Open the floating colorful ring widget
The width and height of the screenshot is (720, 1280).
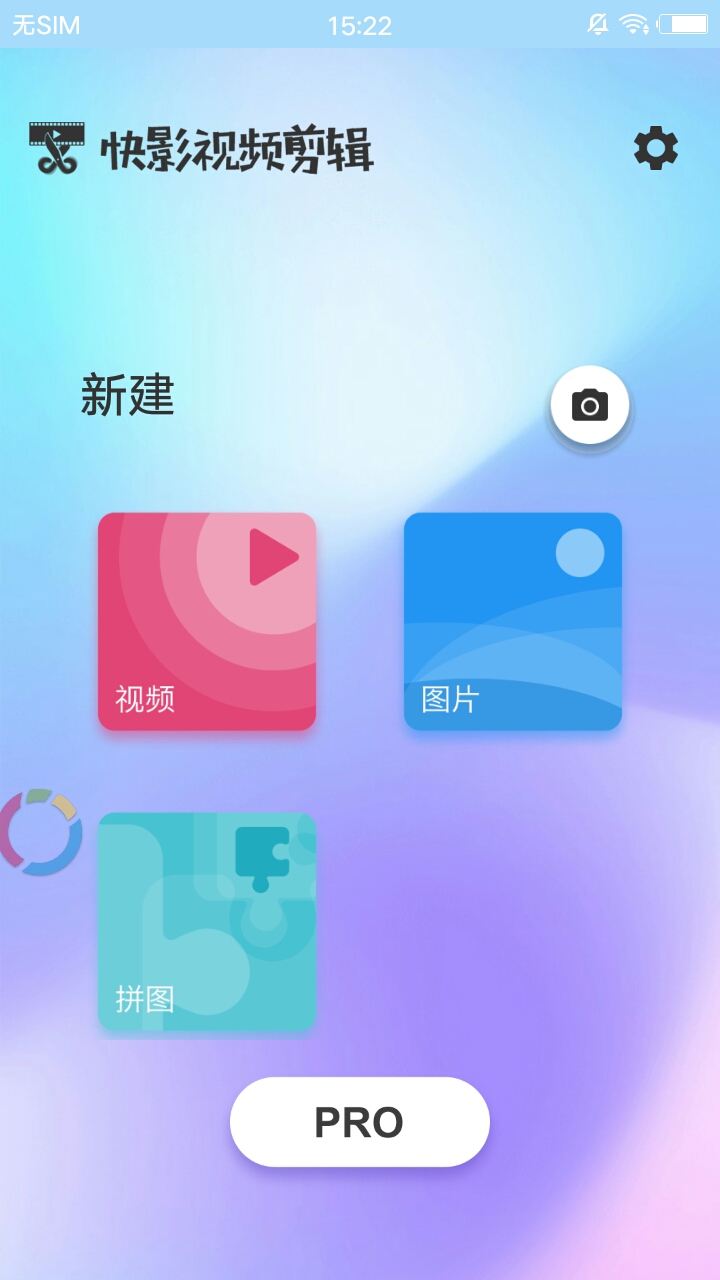point(40,832)
